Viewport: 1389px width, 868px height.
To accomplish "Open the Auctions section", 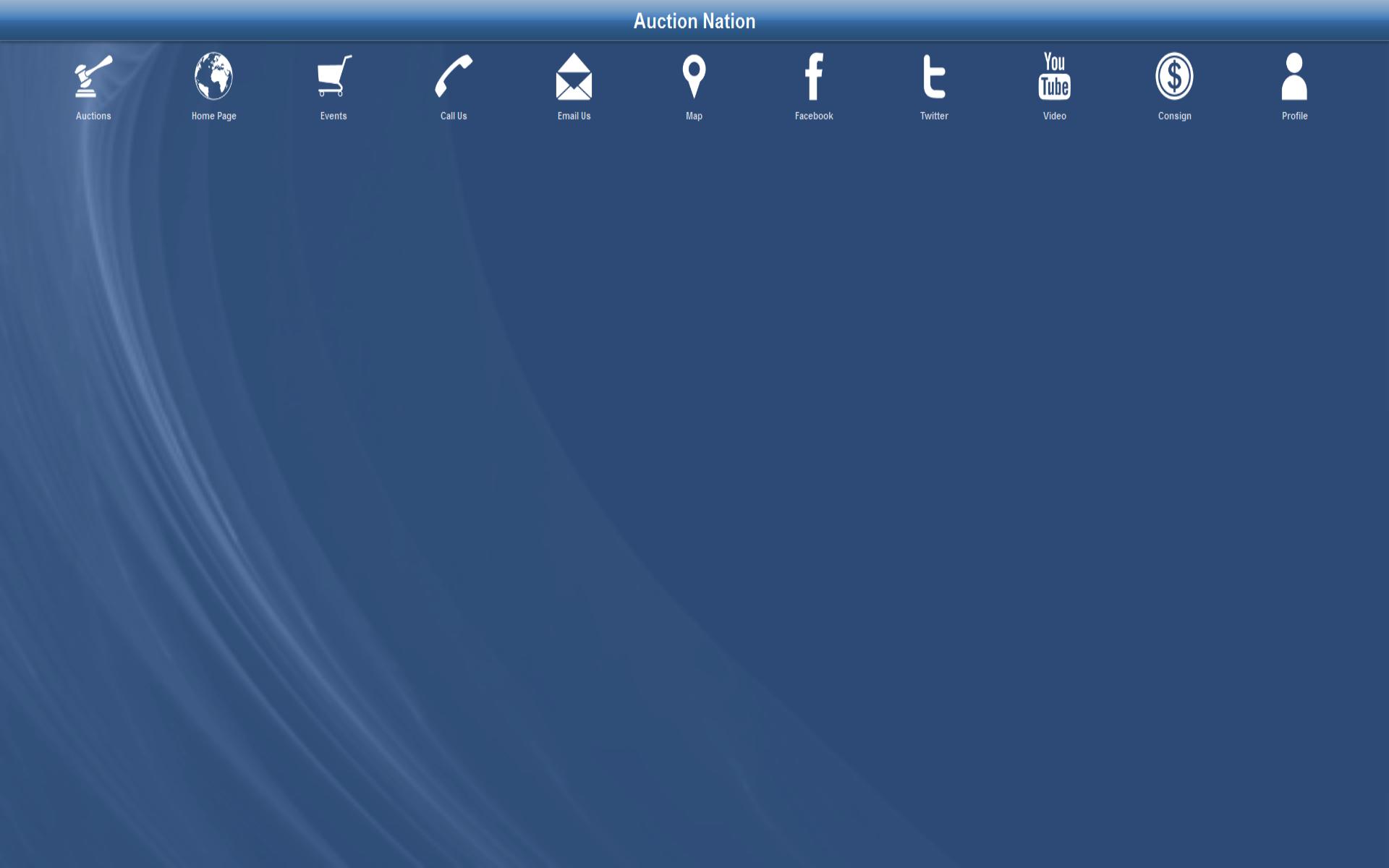I will (x=93, y=85).
